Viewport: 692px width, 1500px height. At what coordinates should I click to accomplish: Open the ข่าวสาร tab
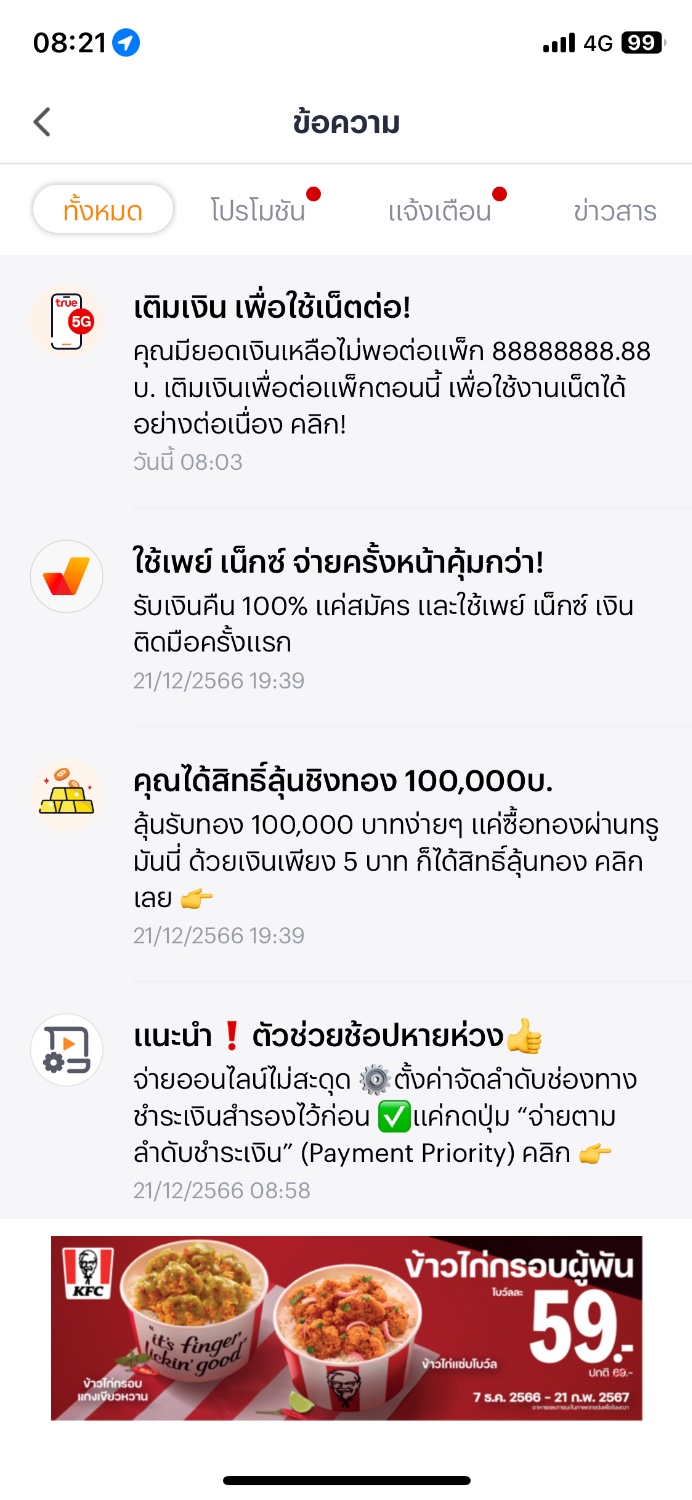(x=615, y=211)
